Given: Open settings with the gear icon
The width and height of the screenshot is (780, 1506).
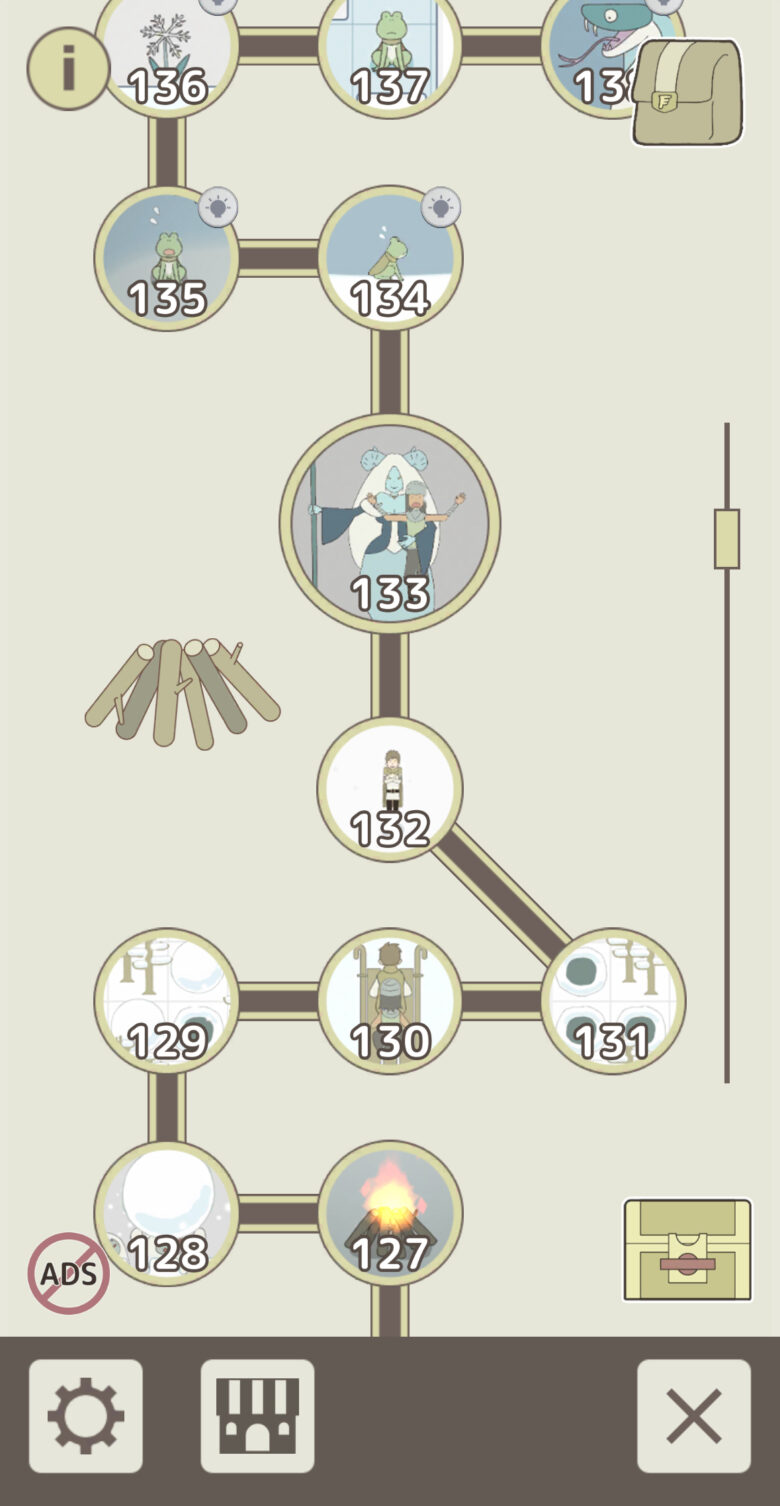Looking at the screenshot, I should pyautogui.click(x=86, y=1416).
